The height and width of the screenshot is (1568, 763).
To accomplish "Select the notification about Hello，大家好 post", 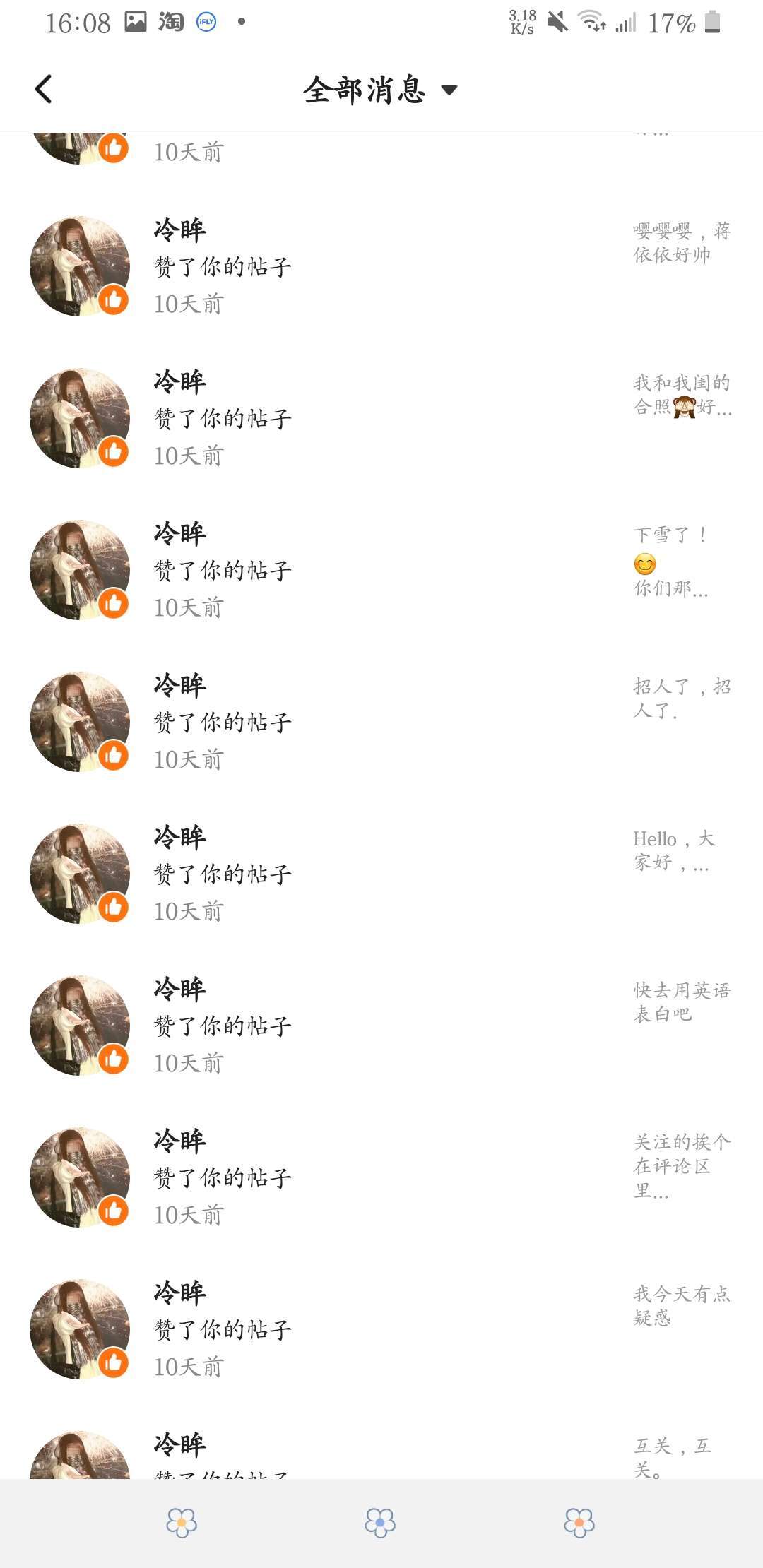I will point(381,874).
